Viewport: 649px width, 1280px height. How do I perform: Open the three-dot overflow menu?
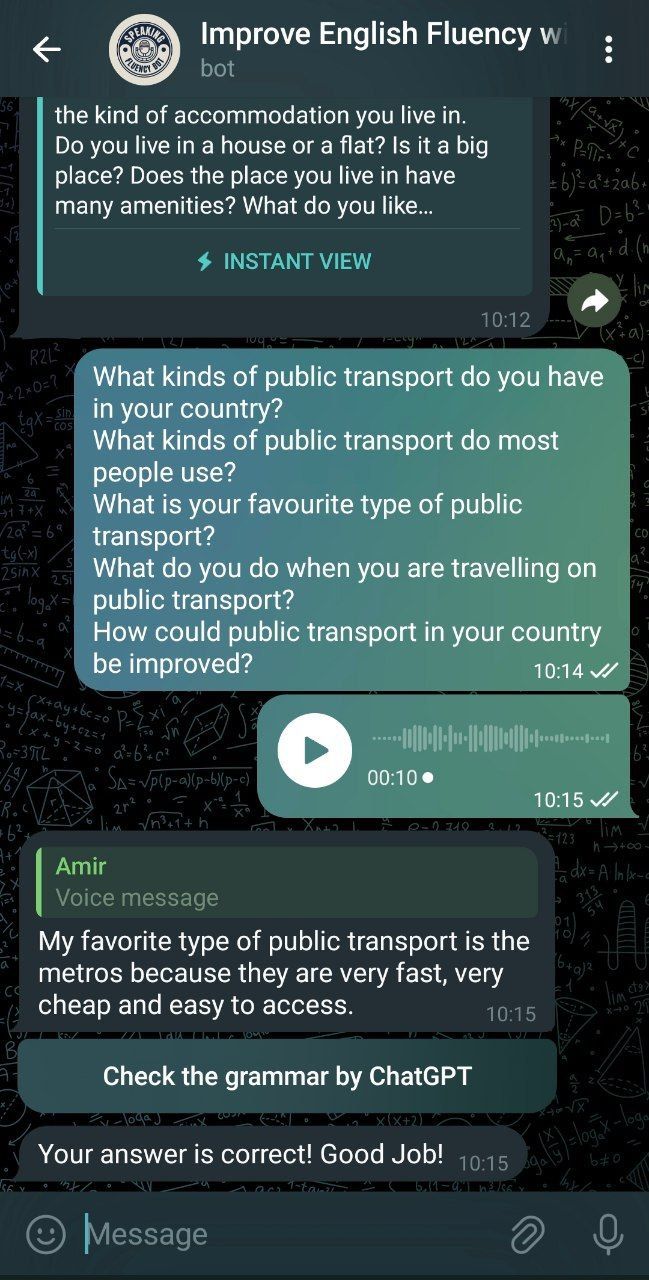click(x=608, y=49)
